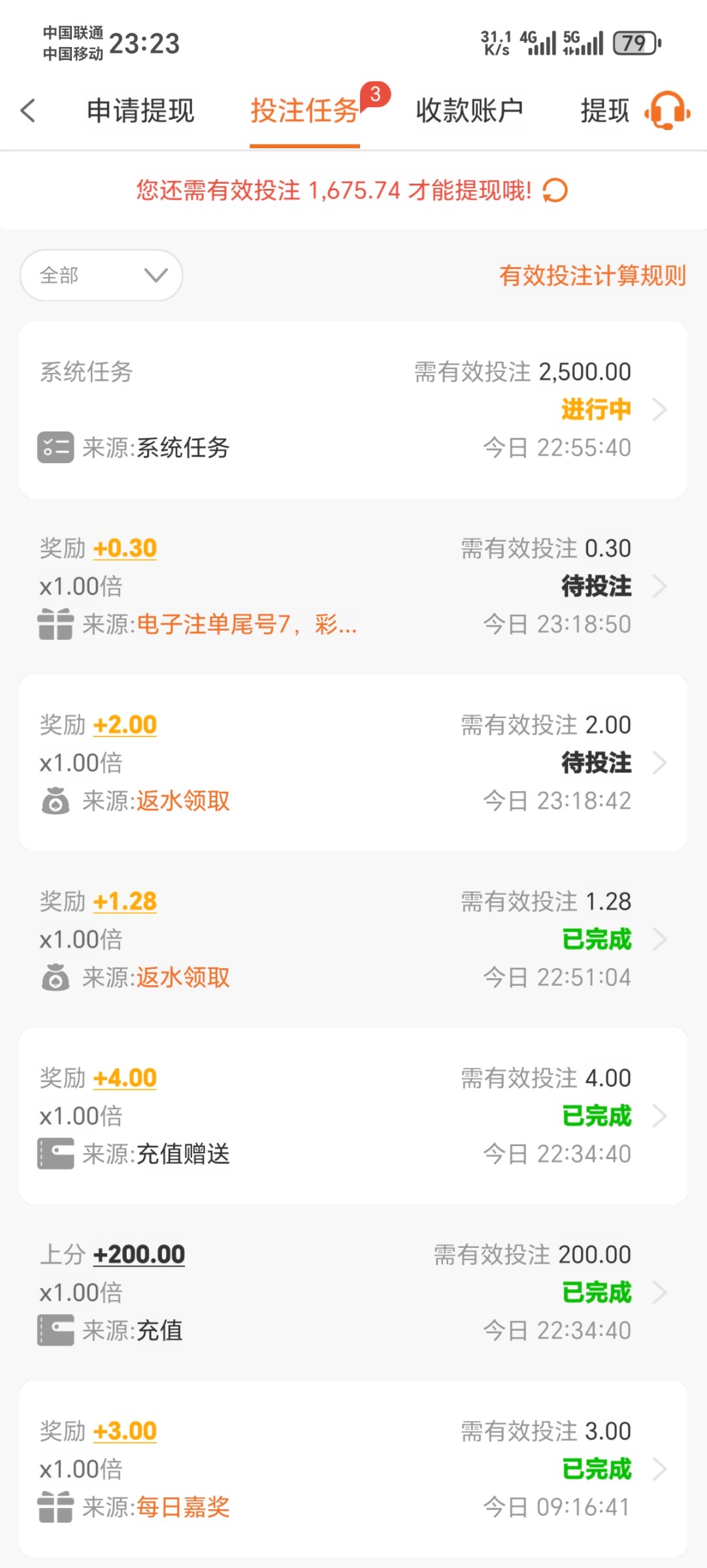View the +0.30 reward task details

click(353, 586)
